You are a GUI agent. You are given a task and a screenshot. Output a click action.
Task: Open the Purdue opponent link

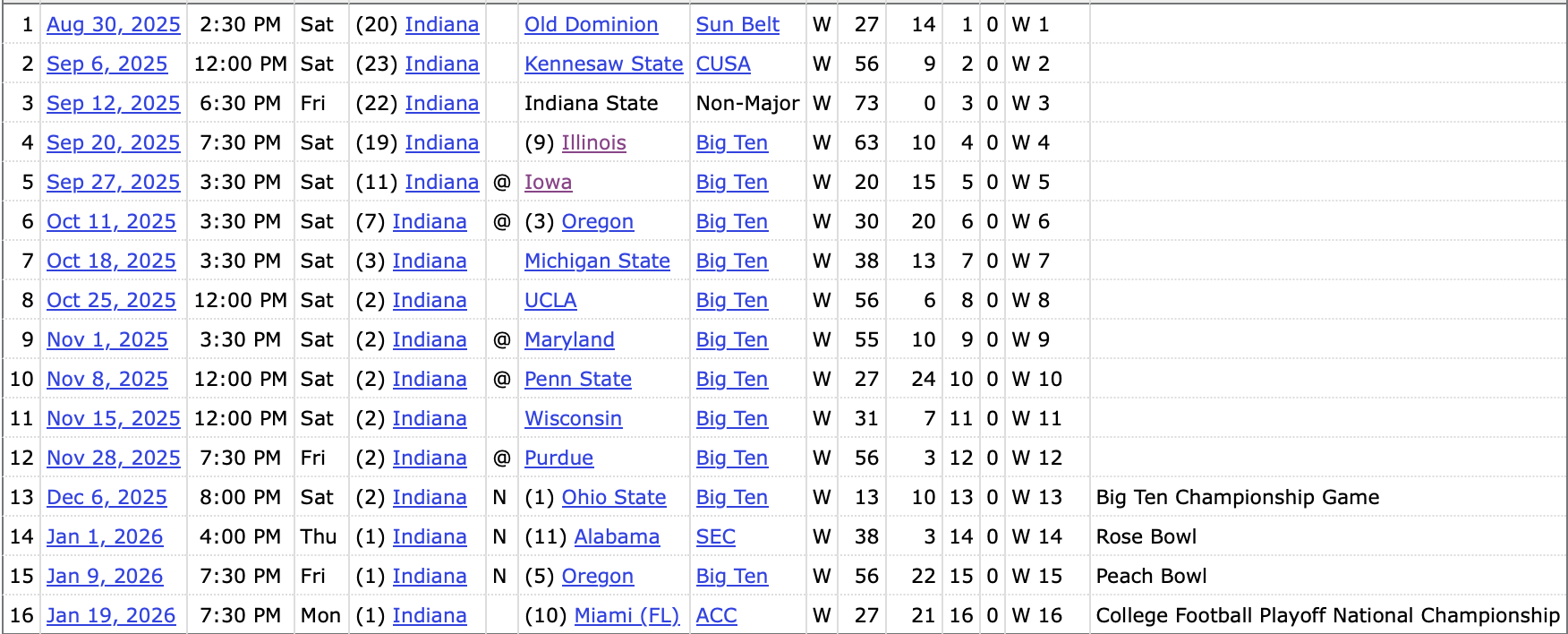[558, 458]
